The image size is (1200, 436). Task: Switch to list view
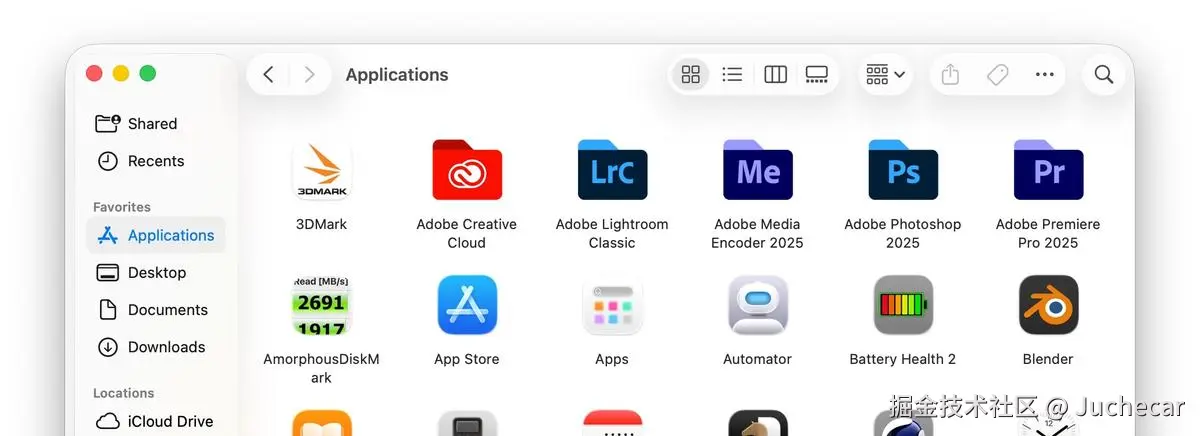point(732,75)
